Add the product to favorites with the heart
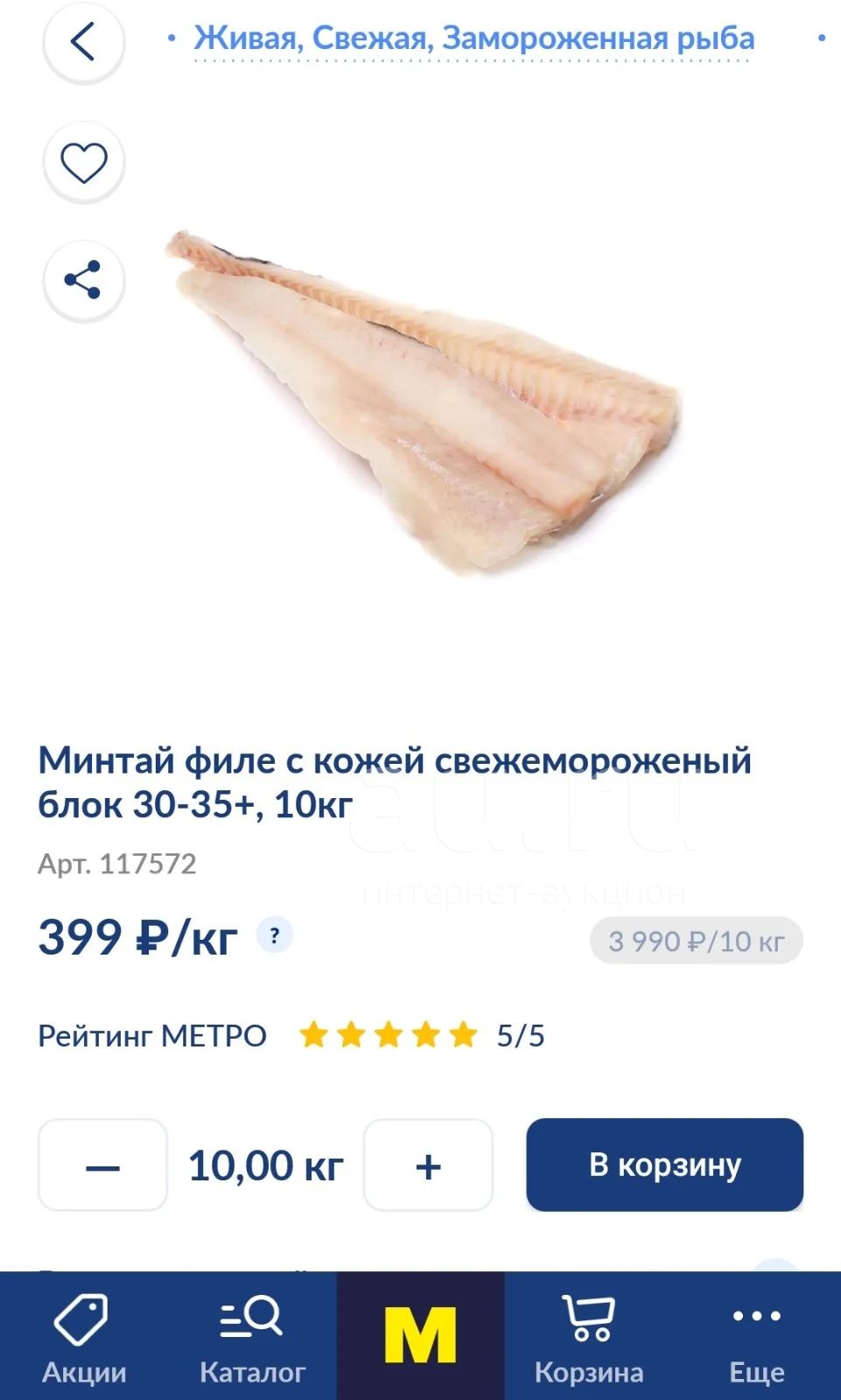Screen dimensions: 841x1400 click(83, 163)
